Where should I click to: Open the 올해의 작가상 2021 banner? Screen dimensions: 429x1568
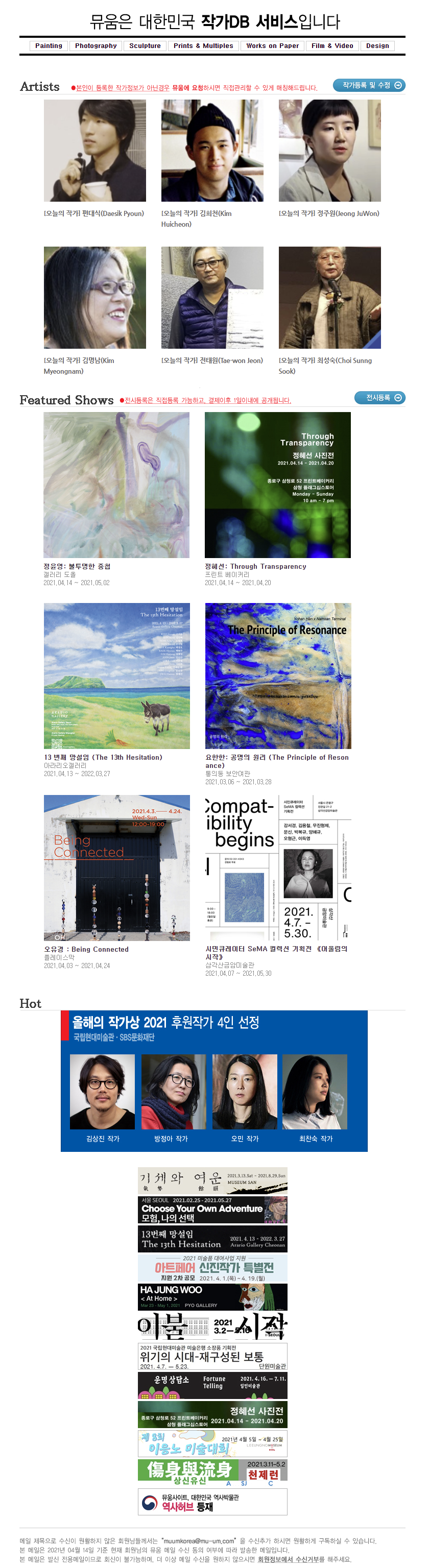click(x=213, y=1080)
